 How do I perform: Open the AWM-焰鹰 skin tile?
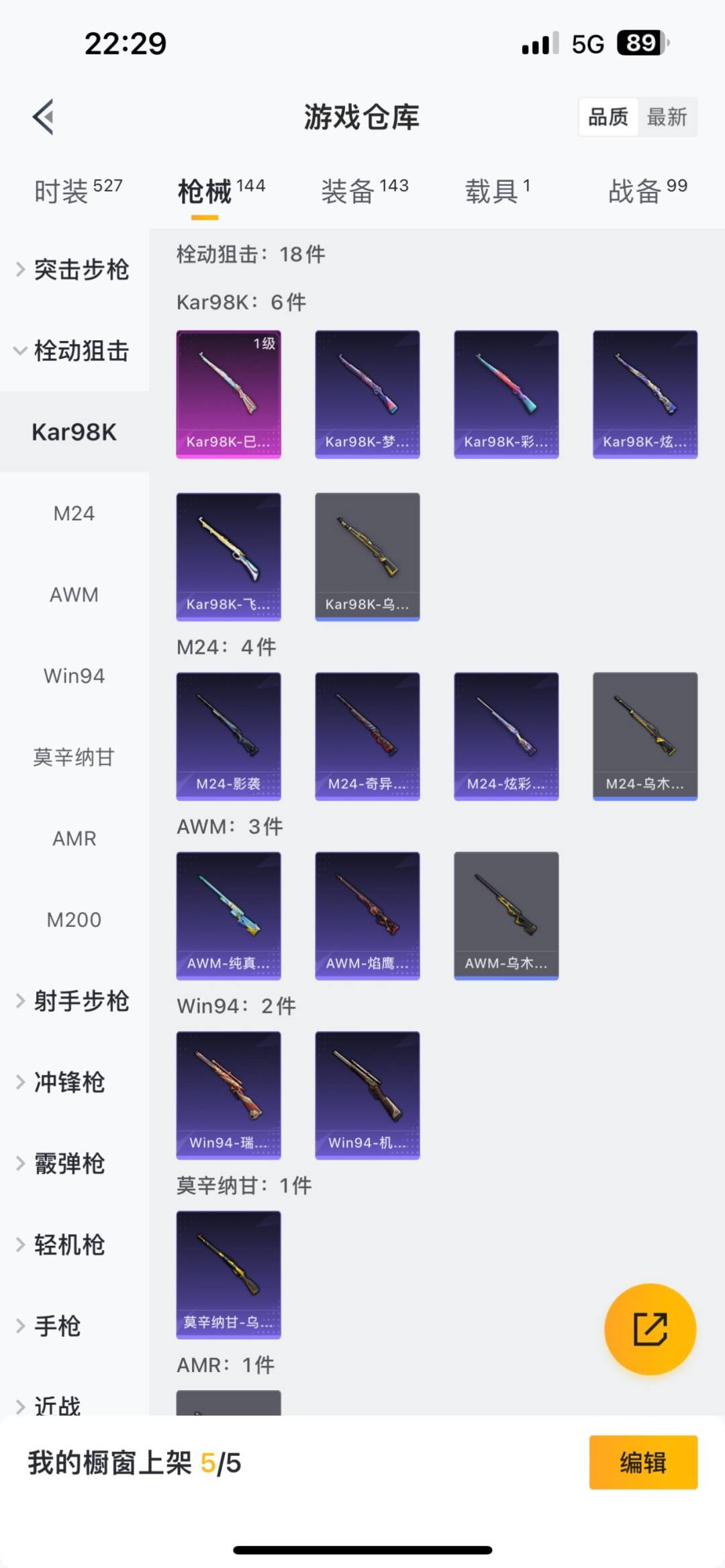(367, 916)
